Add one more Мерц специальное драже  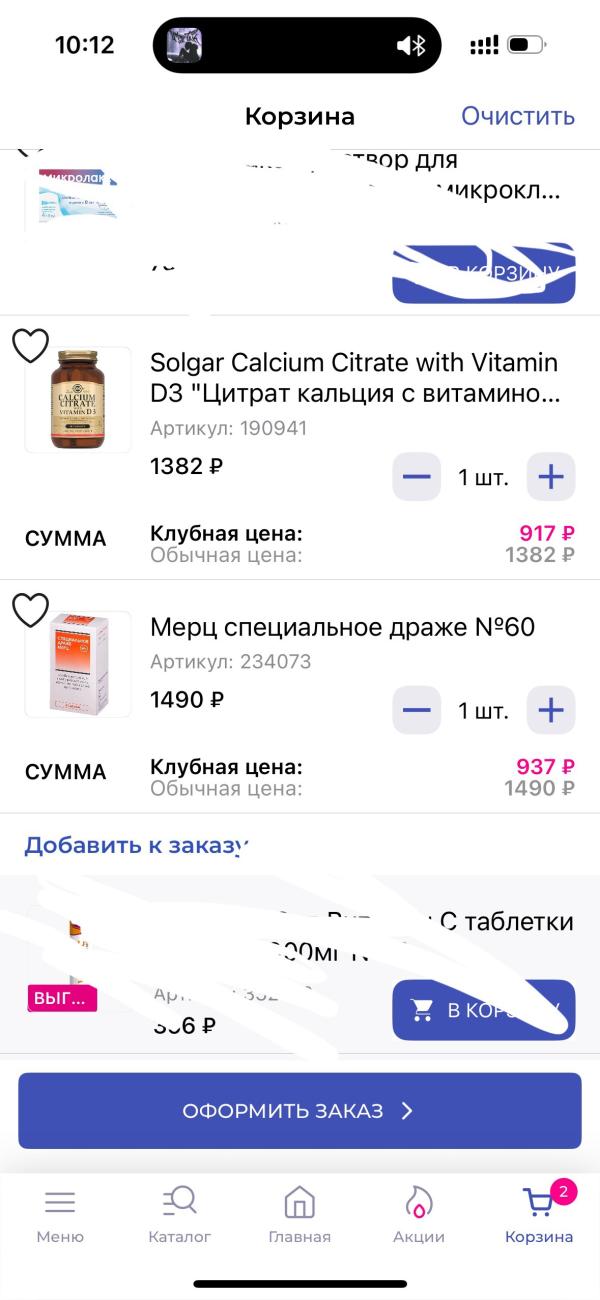coord(551,711)
